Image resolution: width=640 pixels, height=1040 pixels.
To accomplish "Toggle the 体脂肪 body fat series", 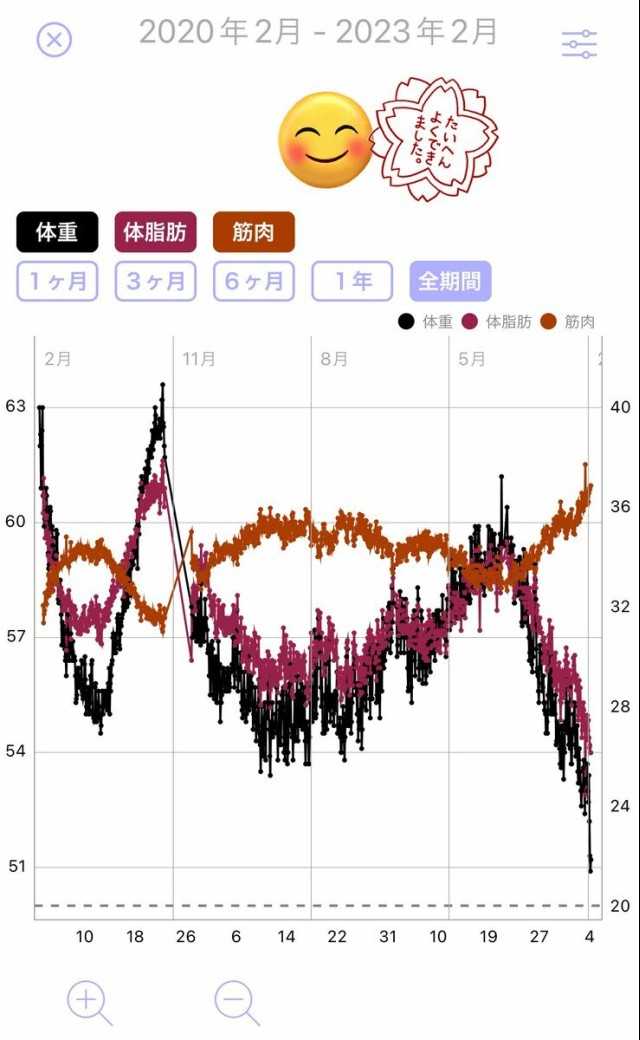I will (155, 232).
